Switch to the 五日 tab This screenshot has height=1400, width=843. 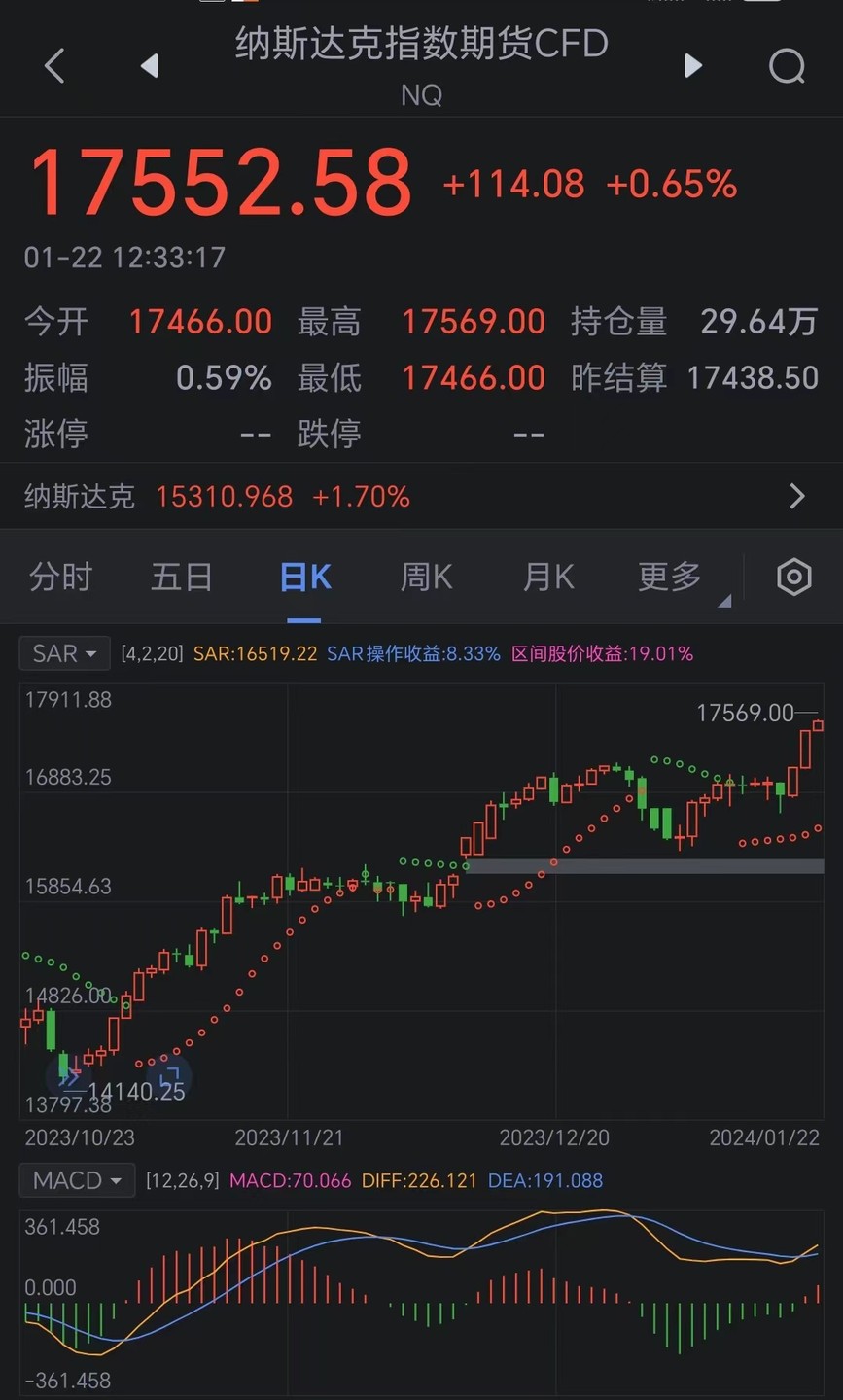tap(182, 577)
